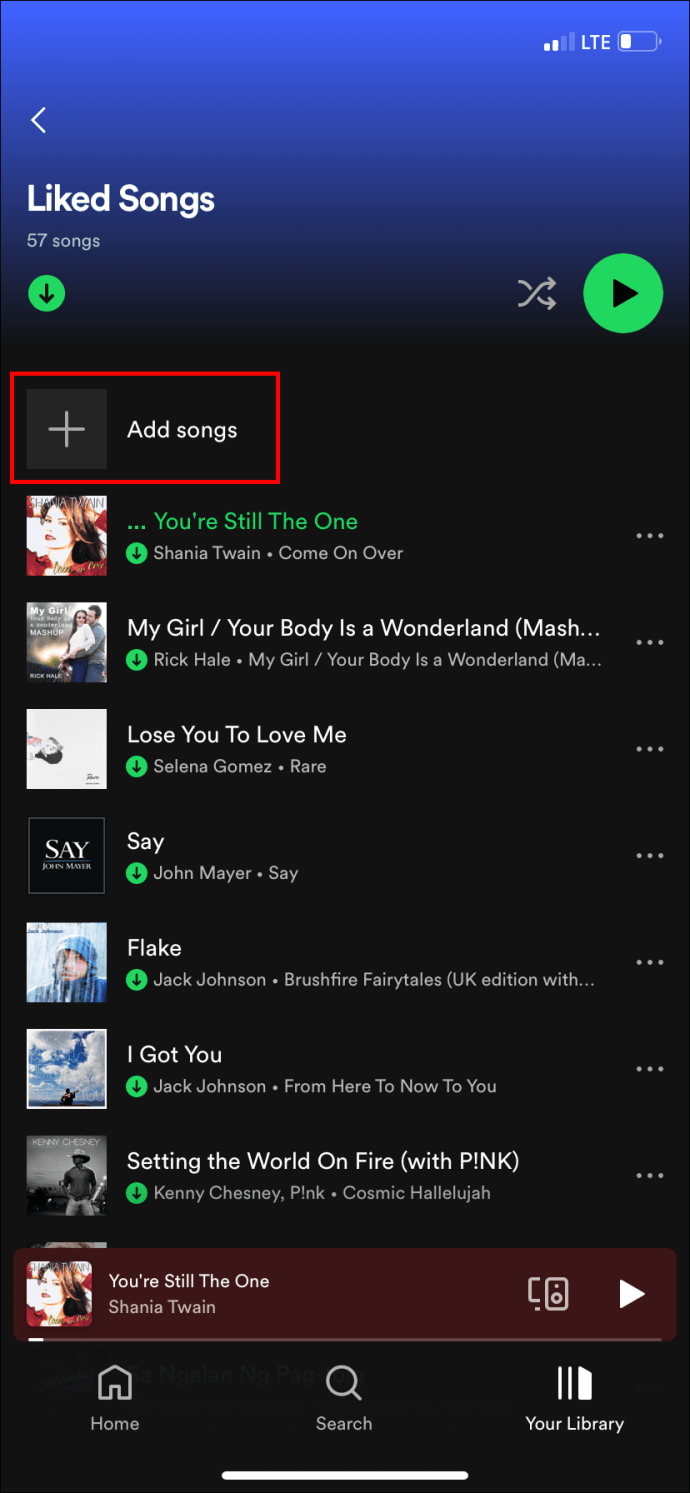The height and width of the screenshot is (1493, 690).
Task: Open the devices picker in mini player
Action: pos(548,1293)
